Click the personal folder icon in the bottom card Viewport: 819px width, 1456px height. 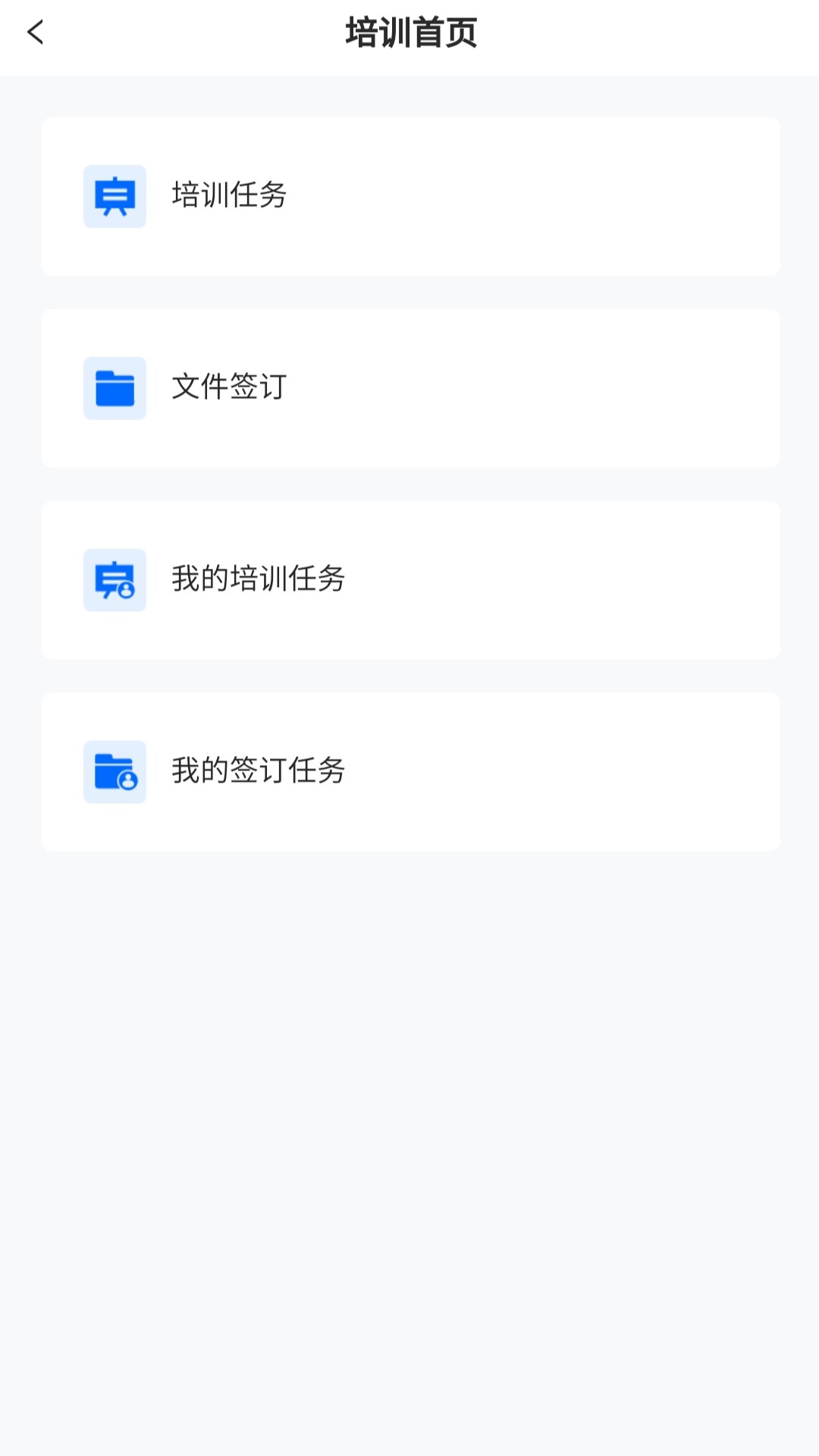115,772
